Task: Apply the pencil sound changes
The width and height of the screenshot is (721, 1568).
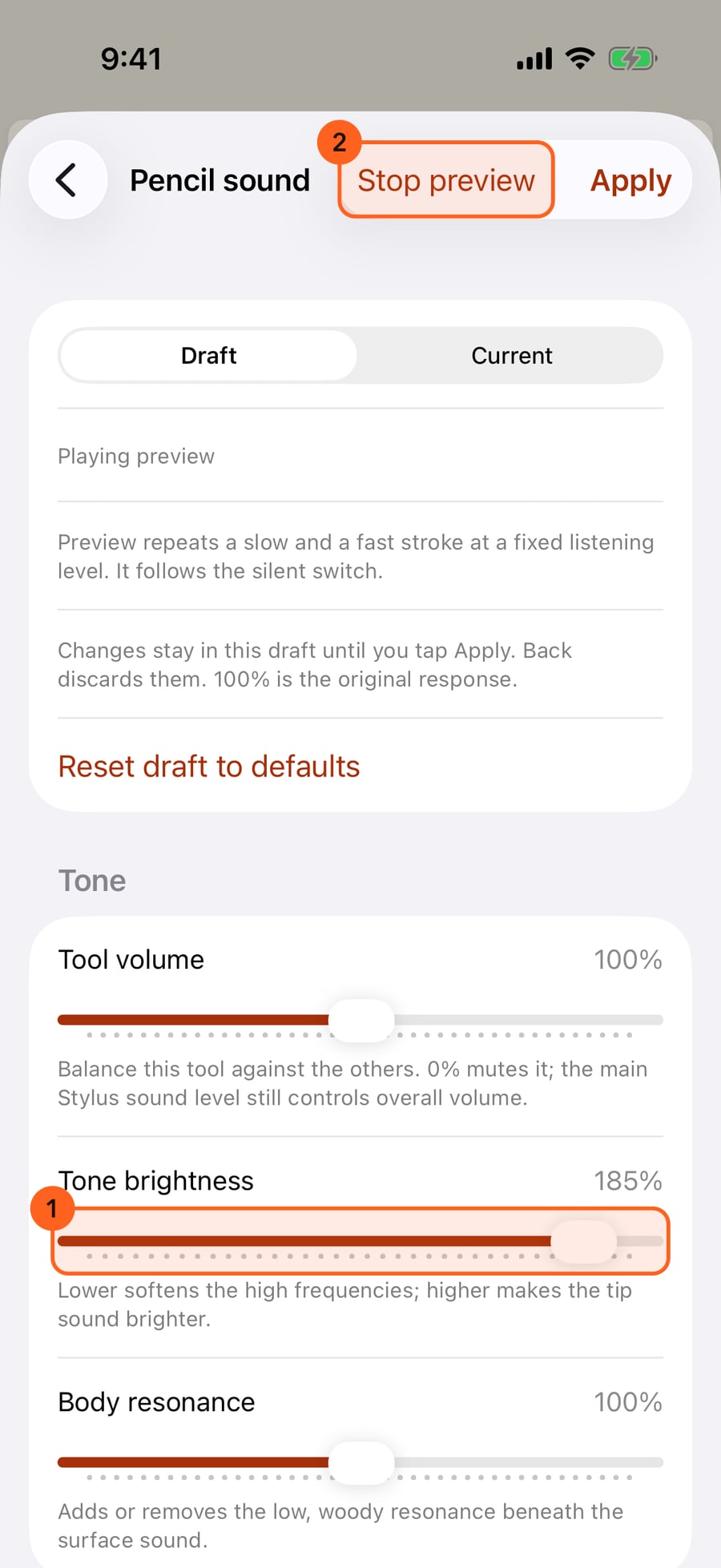Action: 630,179
